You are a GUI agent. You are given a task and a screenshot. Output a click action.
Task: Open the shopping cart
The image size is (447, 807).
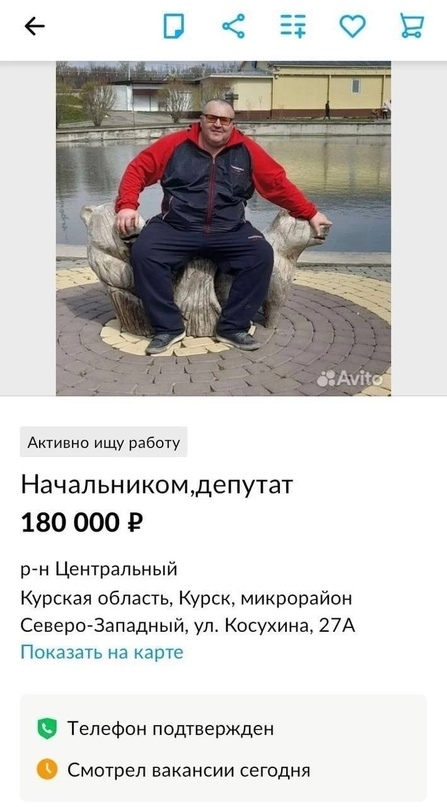pos(413,26)
